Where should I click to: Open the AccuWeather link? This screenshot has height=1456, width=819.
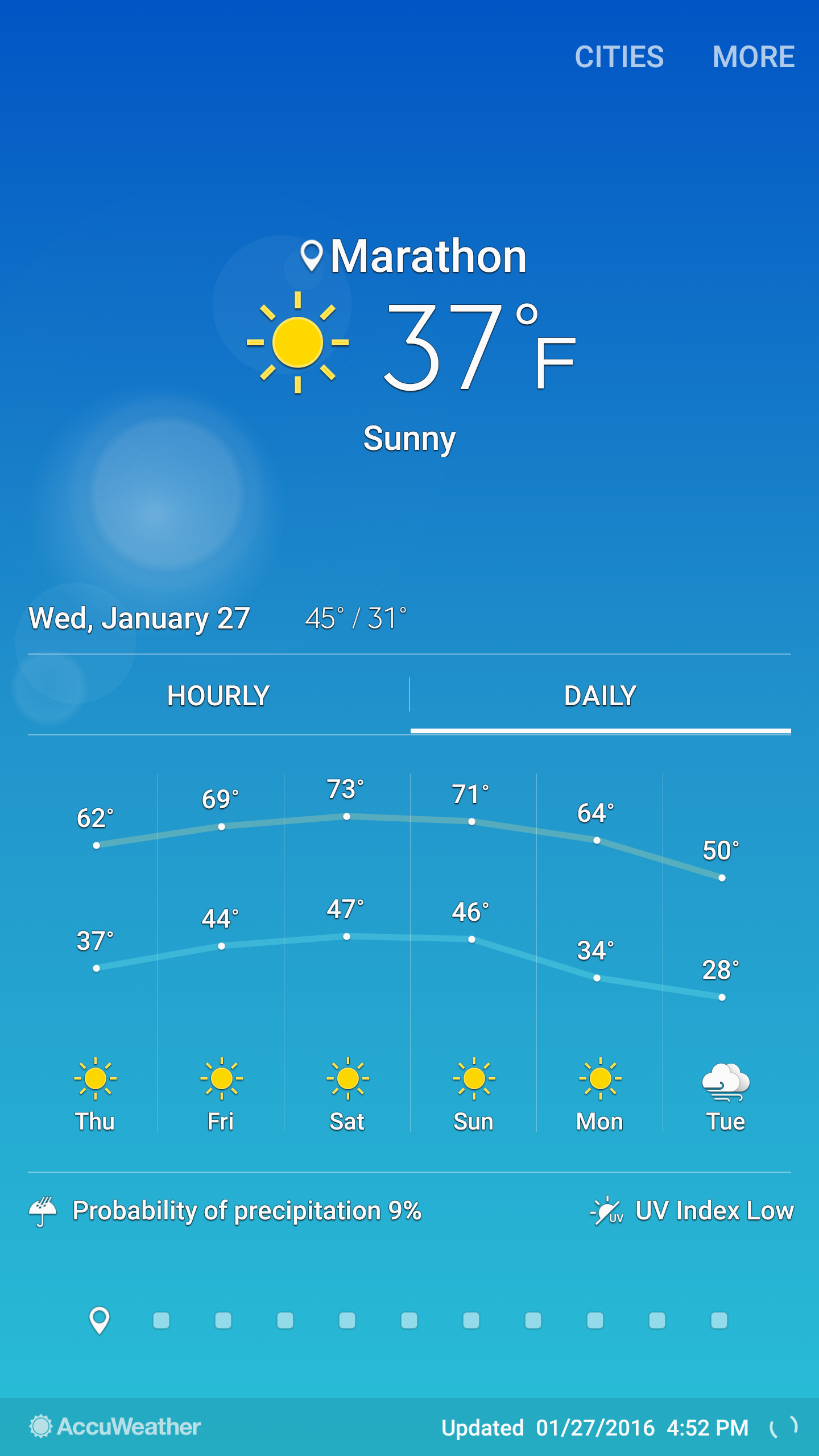115,1426
